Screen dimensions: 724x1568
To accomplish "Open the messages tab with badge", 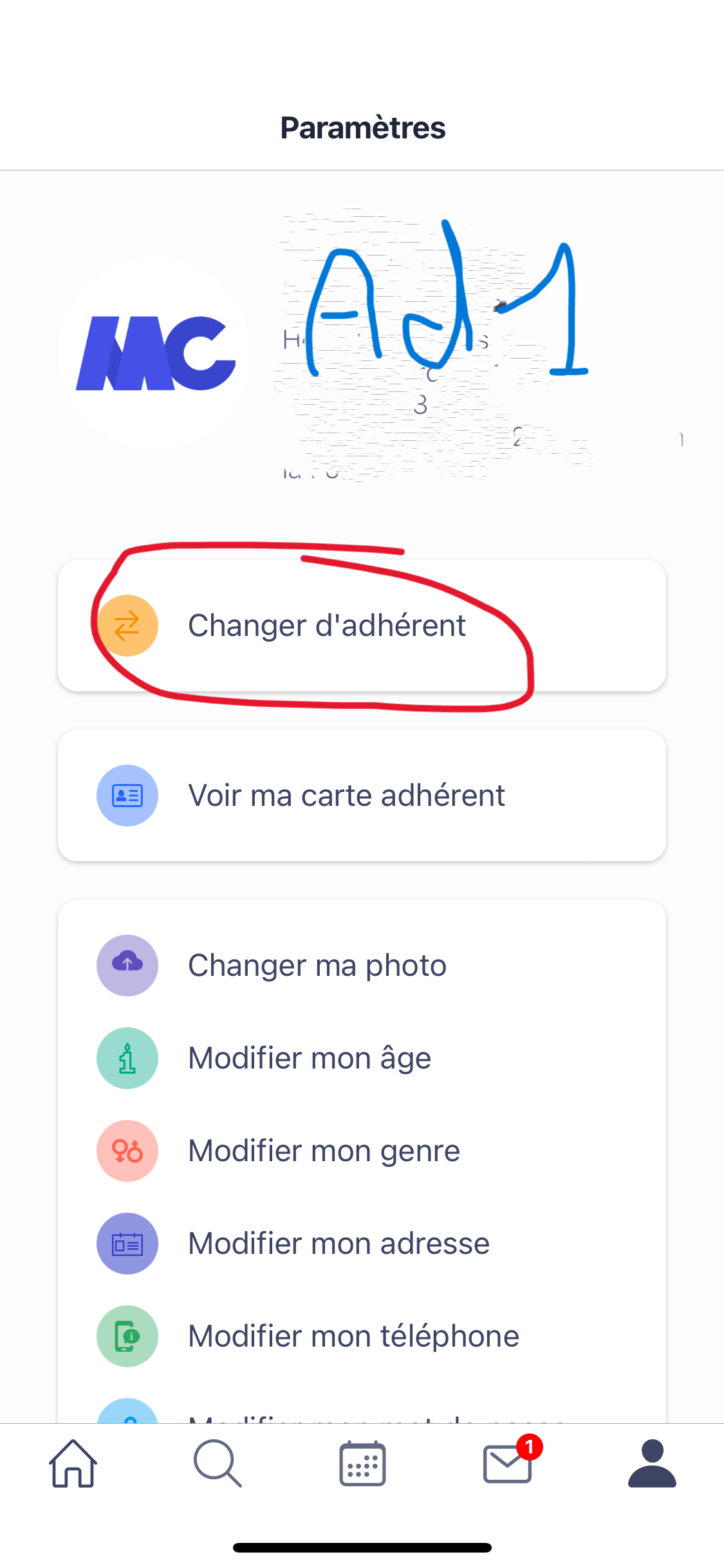I will click(508, 1464).
